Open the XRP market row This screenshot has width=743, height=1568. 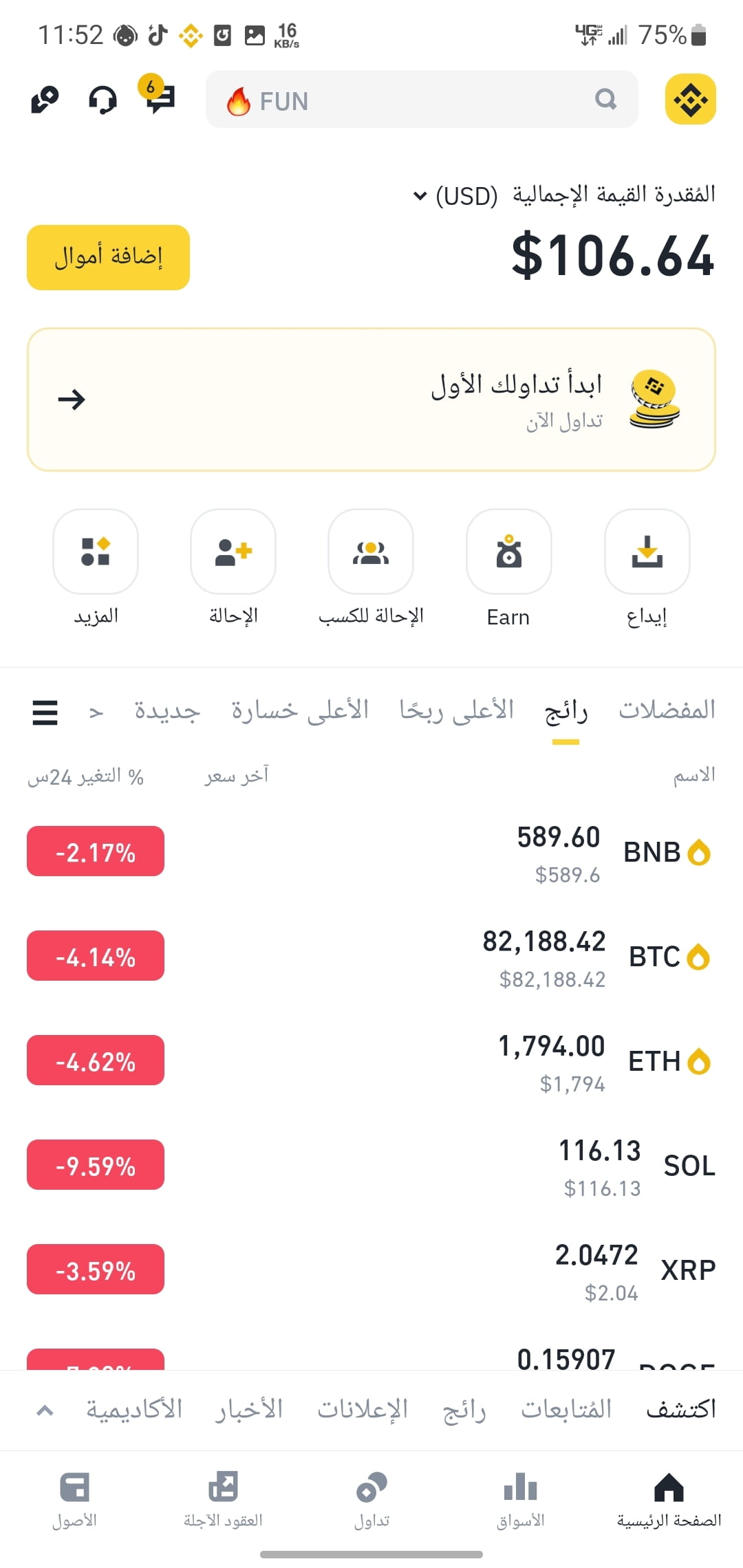(371, 1270)
